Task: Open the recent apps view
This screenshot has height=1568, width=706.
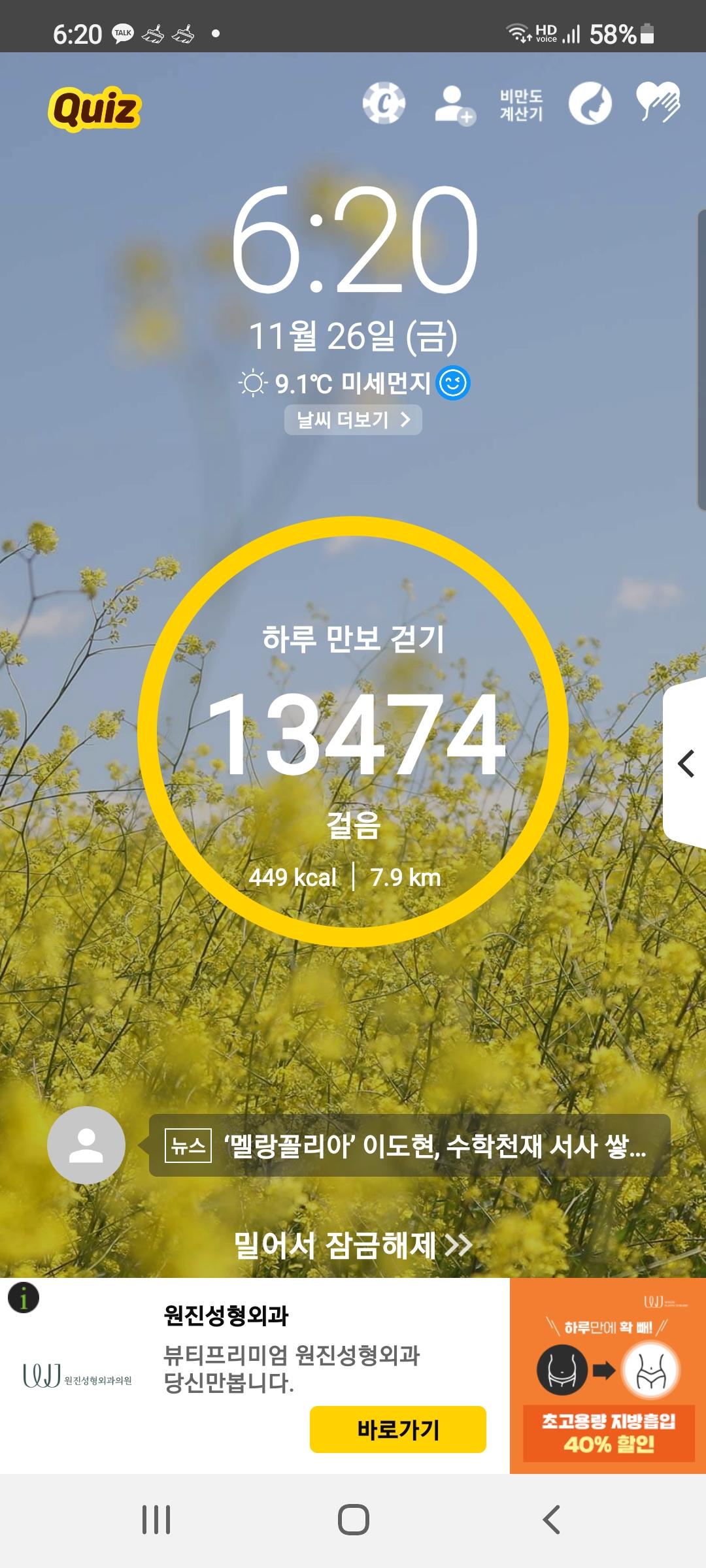Action: tap(156, 1520)
